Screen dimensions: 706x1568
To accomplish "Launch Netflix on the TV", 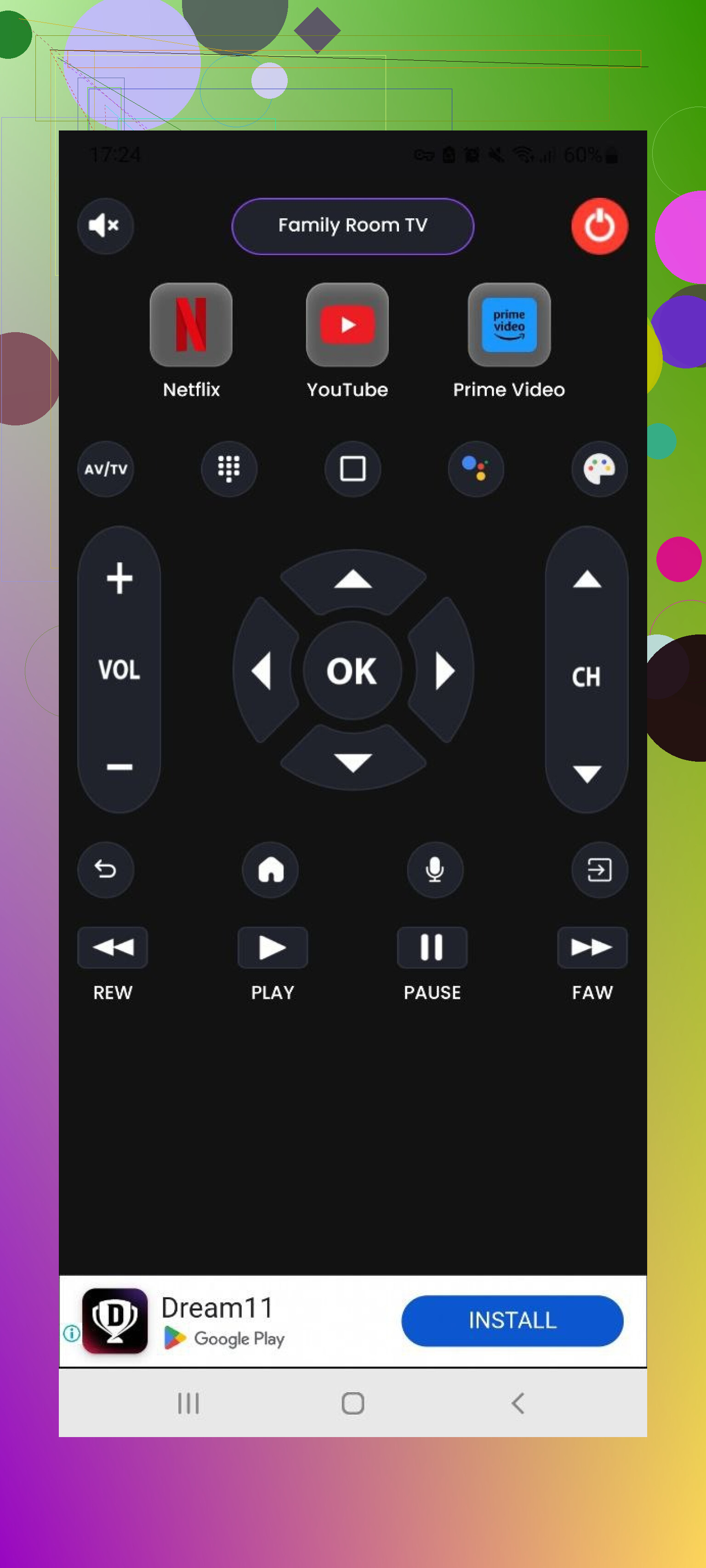I will pyautogui.click(x=191, y=324).
